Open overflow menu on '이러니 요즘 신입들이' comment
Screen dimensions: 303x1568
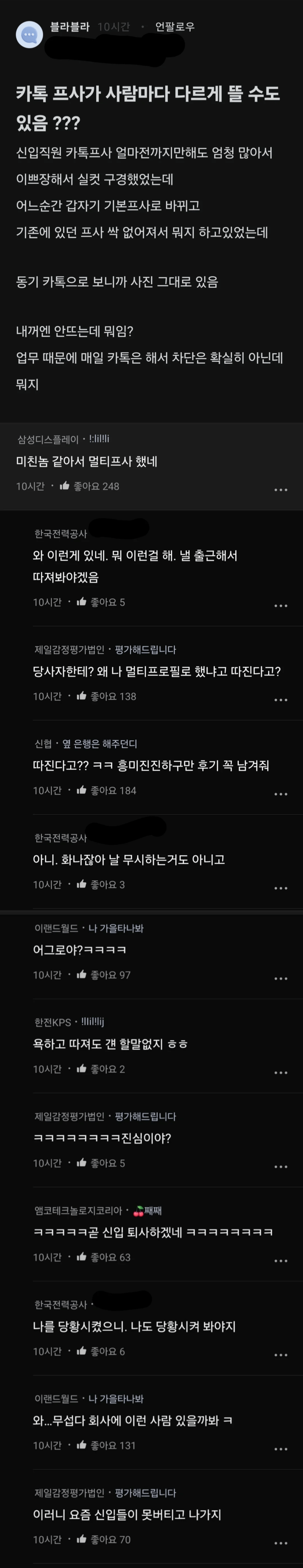pyautogui.click(x=281, y=1543)
